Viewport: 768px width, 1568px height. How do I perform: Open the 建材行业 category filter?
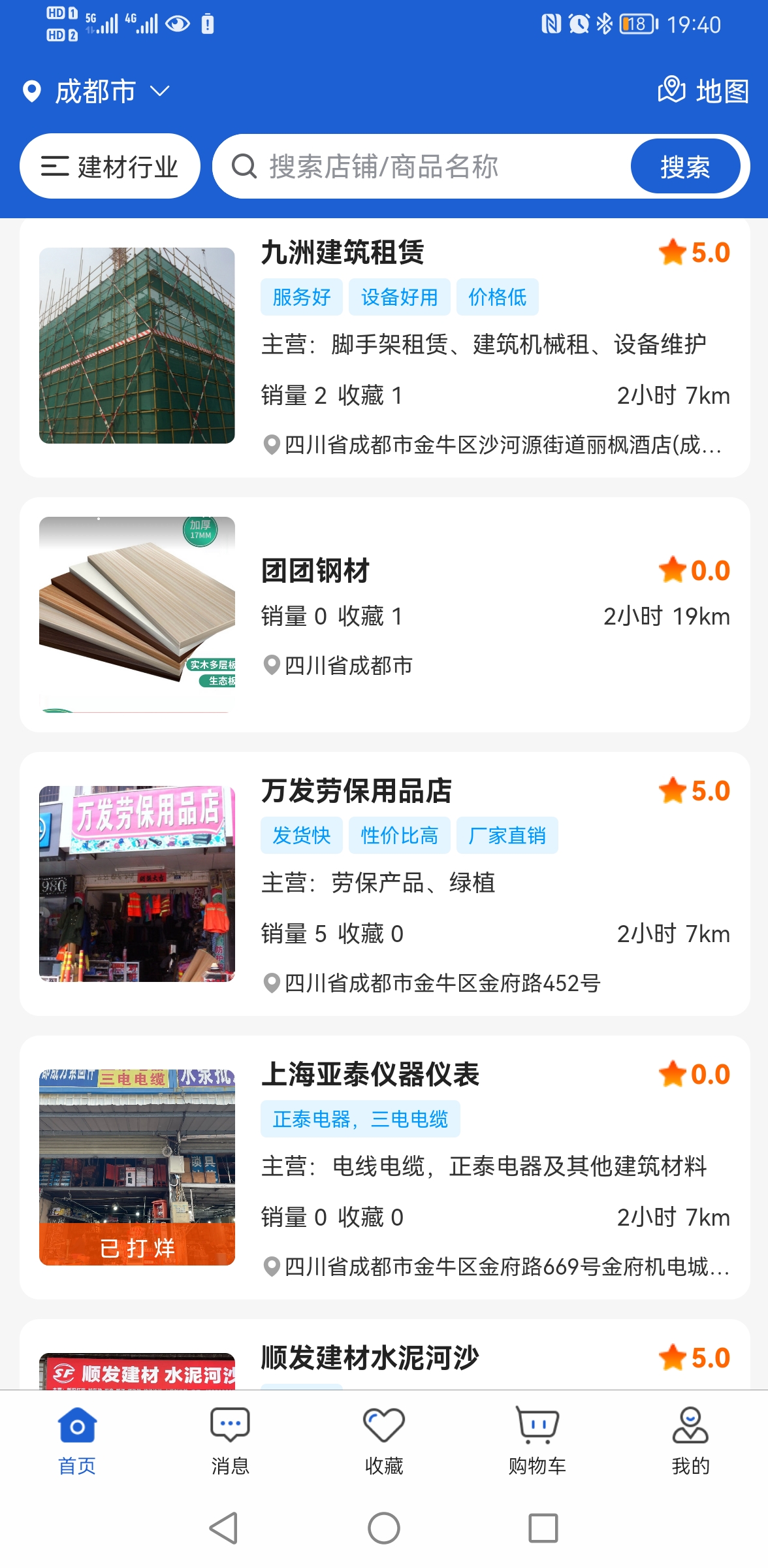pos(110,167)
